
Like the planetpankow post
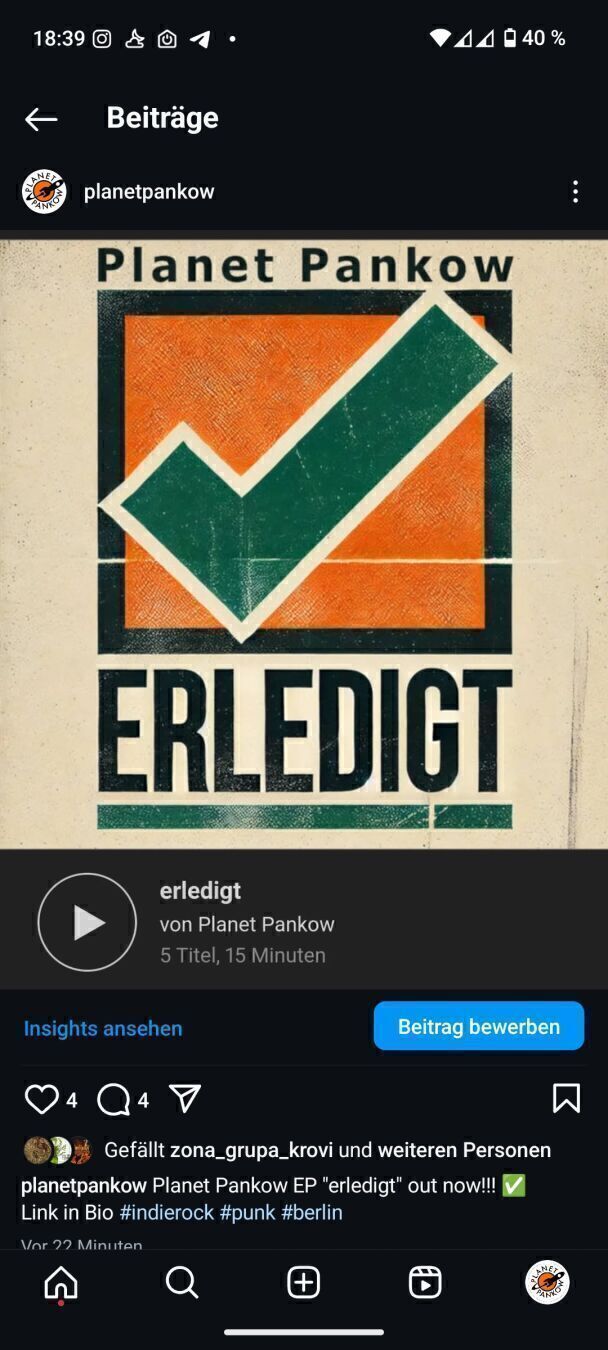(x=41, y=1100)
